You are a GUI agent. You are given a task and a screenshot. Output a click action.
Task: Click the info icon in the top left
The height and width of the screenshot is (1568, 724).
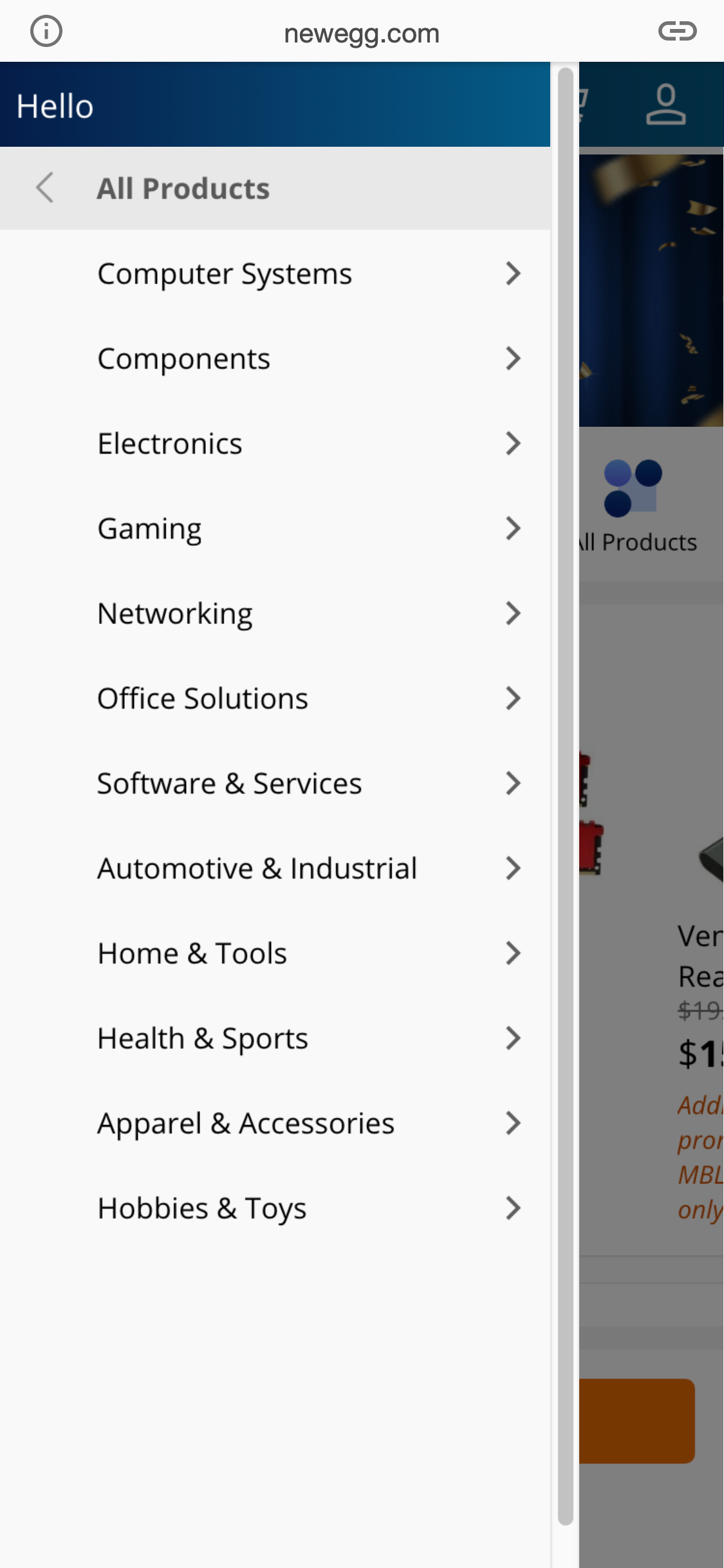coord(45,30)
